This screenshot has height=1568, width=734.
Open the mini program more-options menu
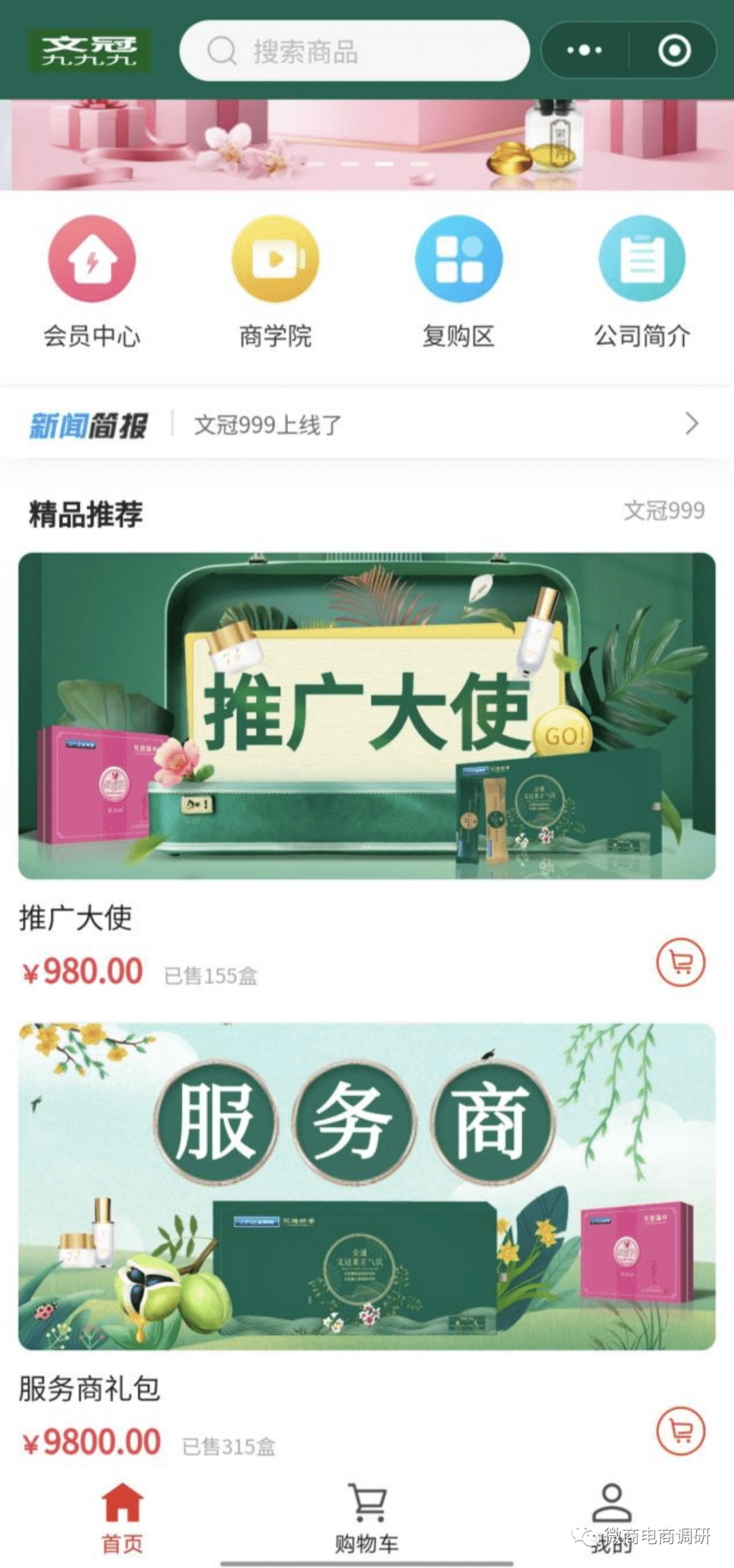(x=584, y=50)
